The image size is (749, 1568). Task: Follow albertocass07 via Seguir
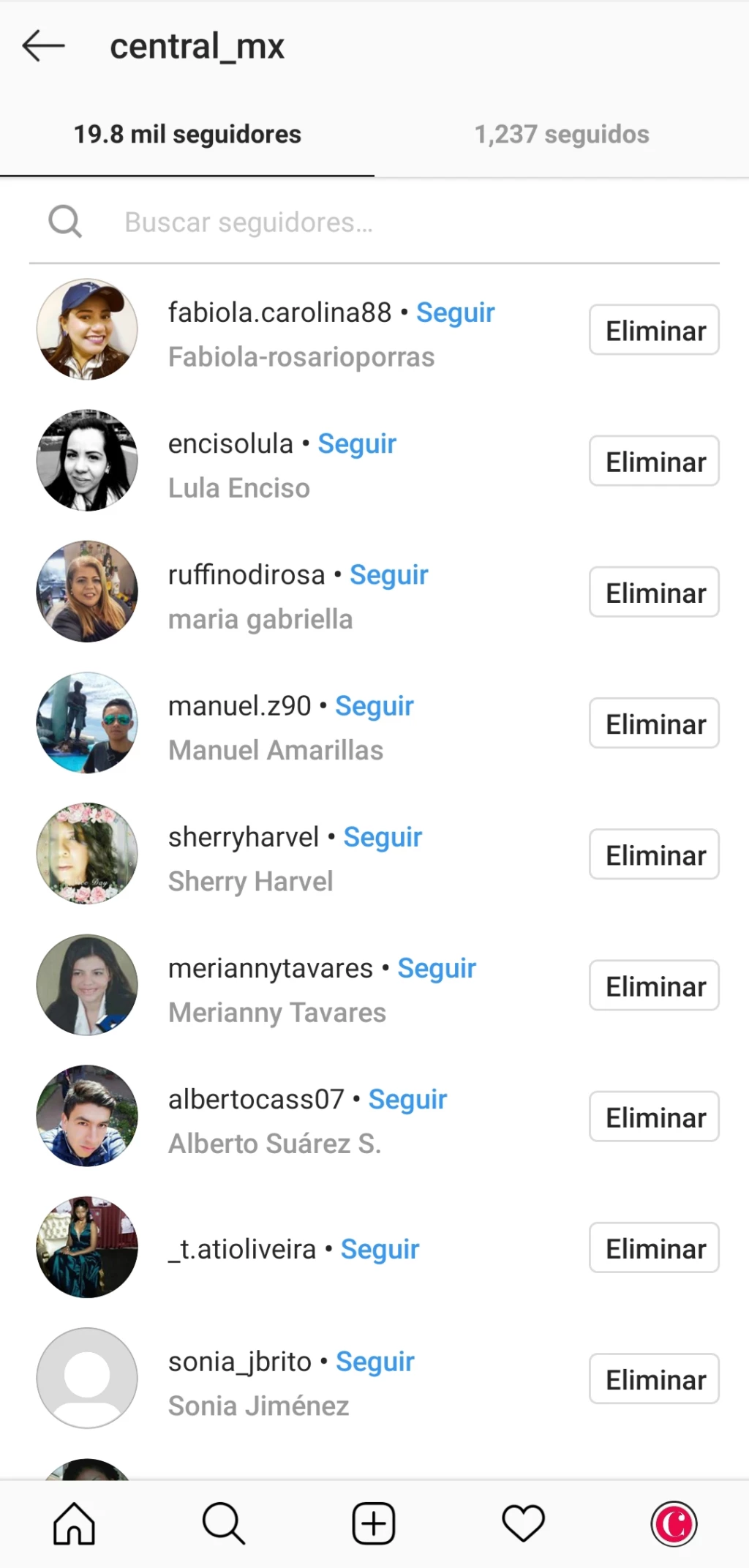pyautogui.click(x=407, y=1100)
